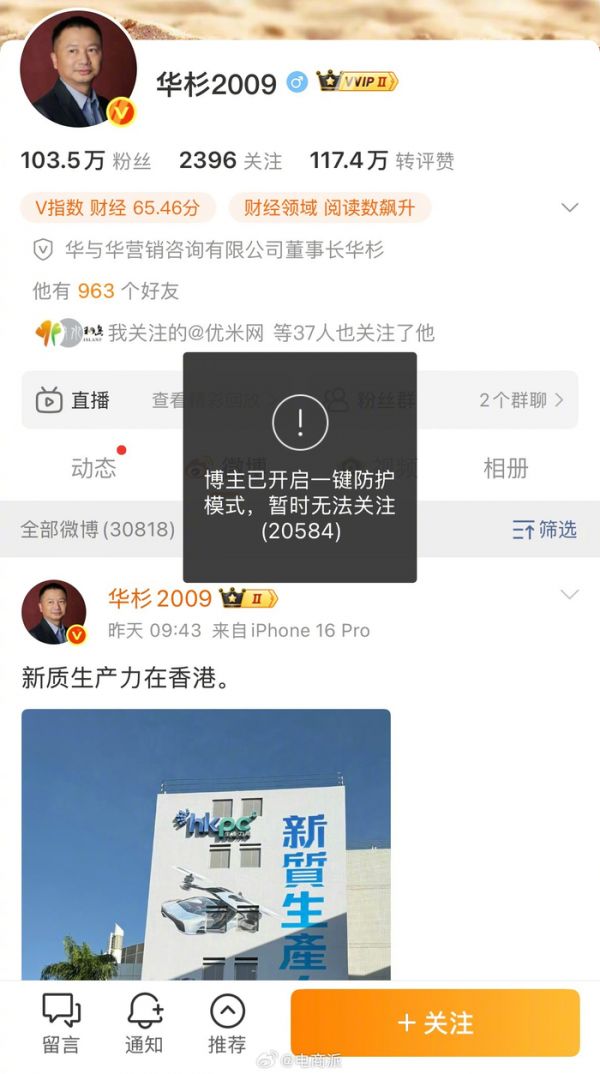Screen dimensions: 600x1074
Task: Open the VVIP II membership badge
Action: tap(358, 82)
